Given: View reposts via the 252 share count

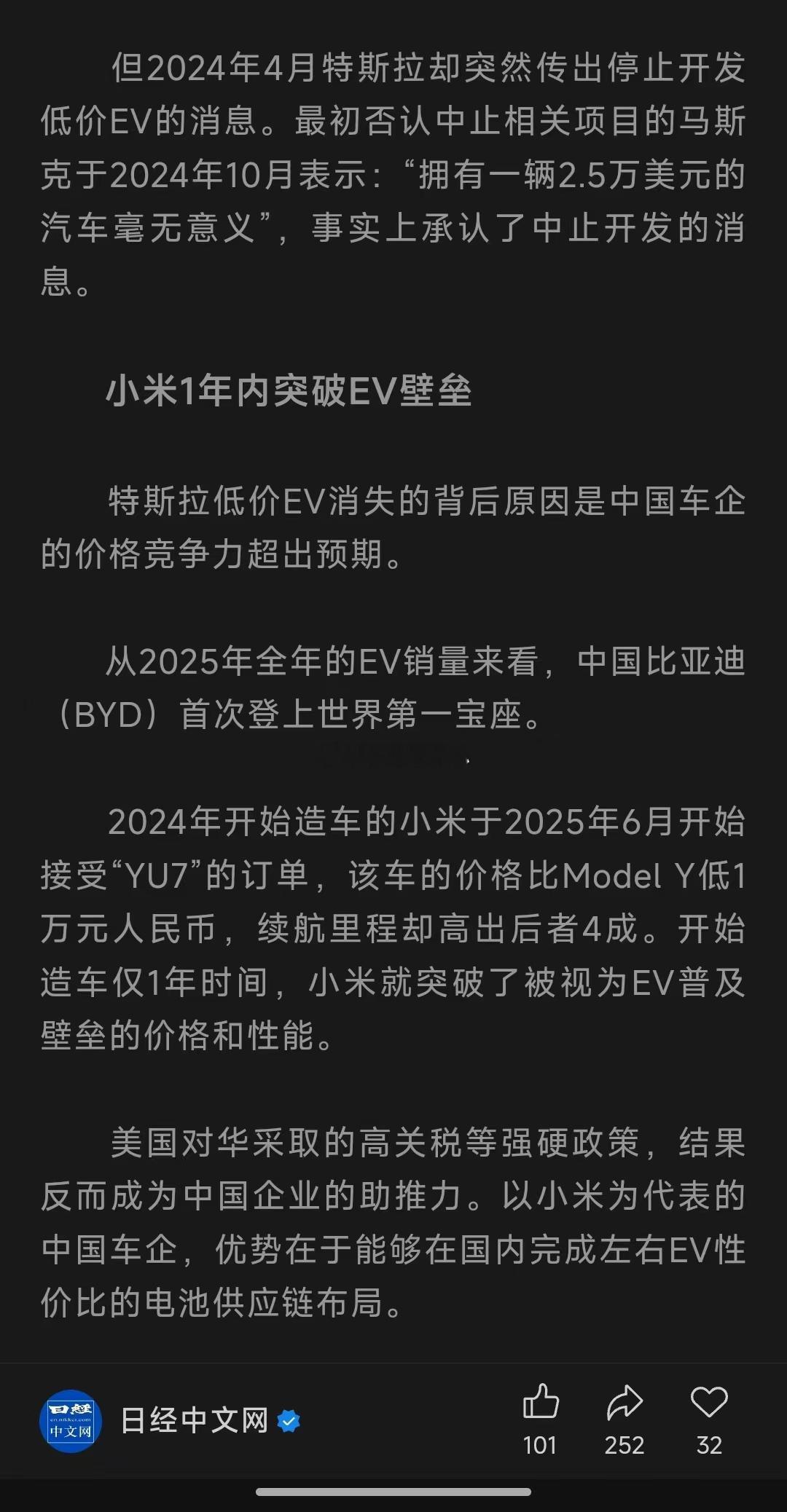Looking at the screenshot, I should coord(625,1446).
